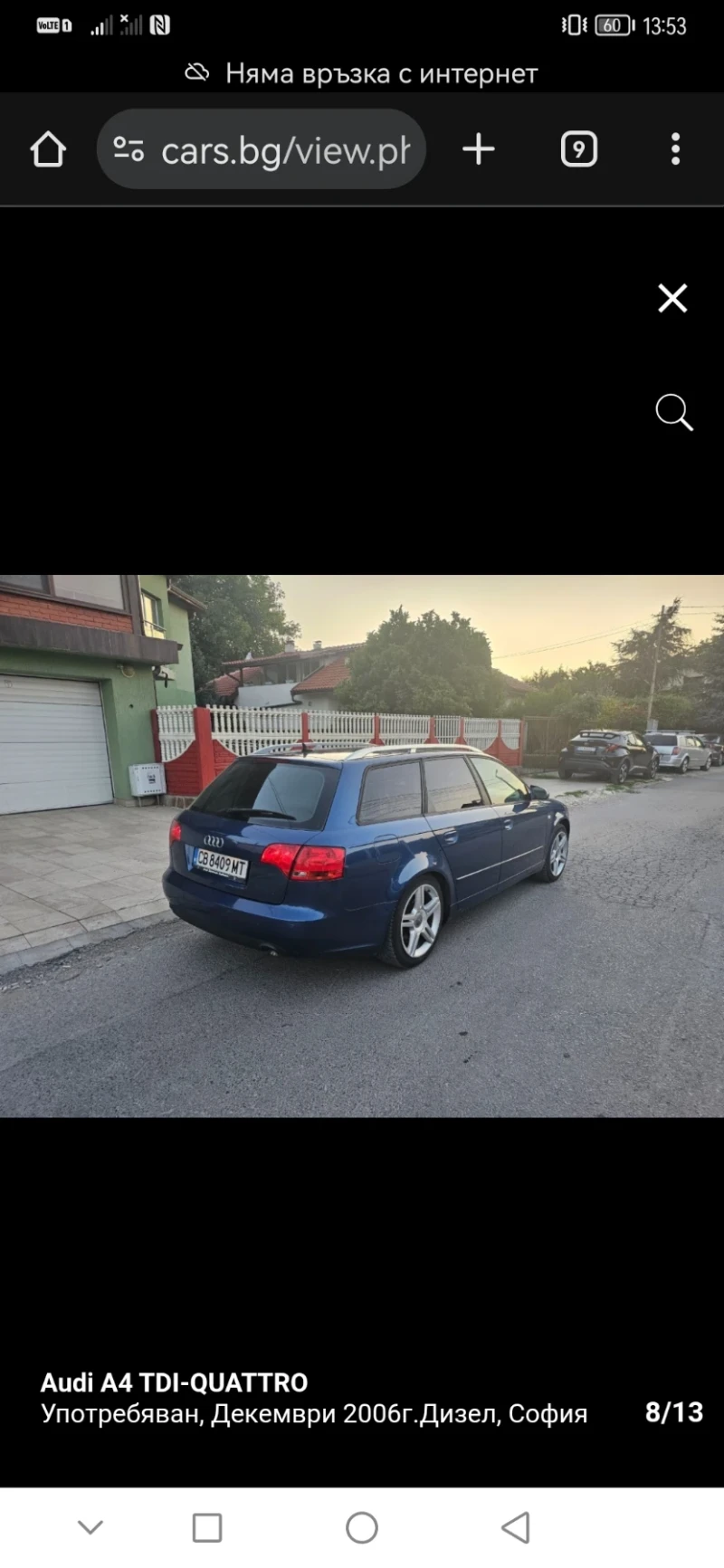This screenshot has height=1568, width=724.
Task: Open the image zoom magnifier icon
Action: [673, 413]
